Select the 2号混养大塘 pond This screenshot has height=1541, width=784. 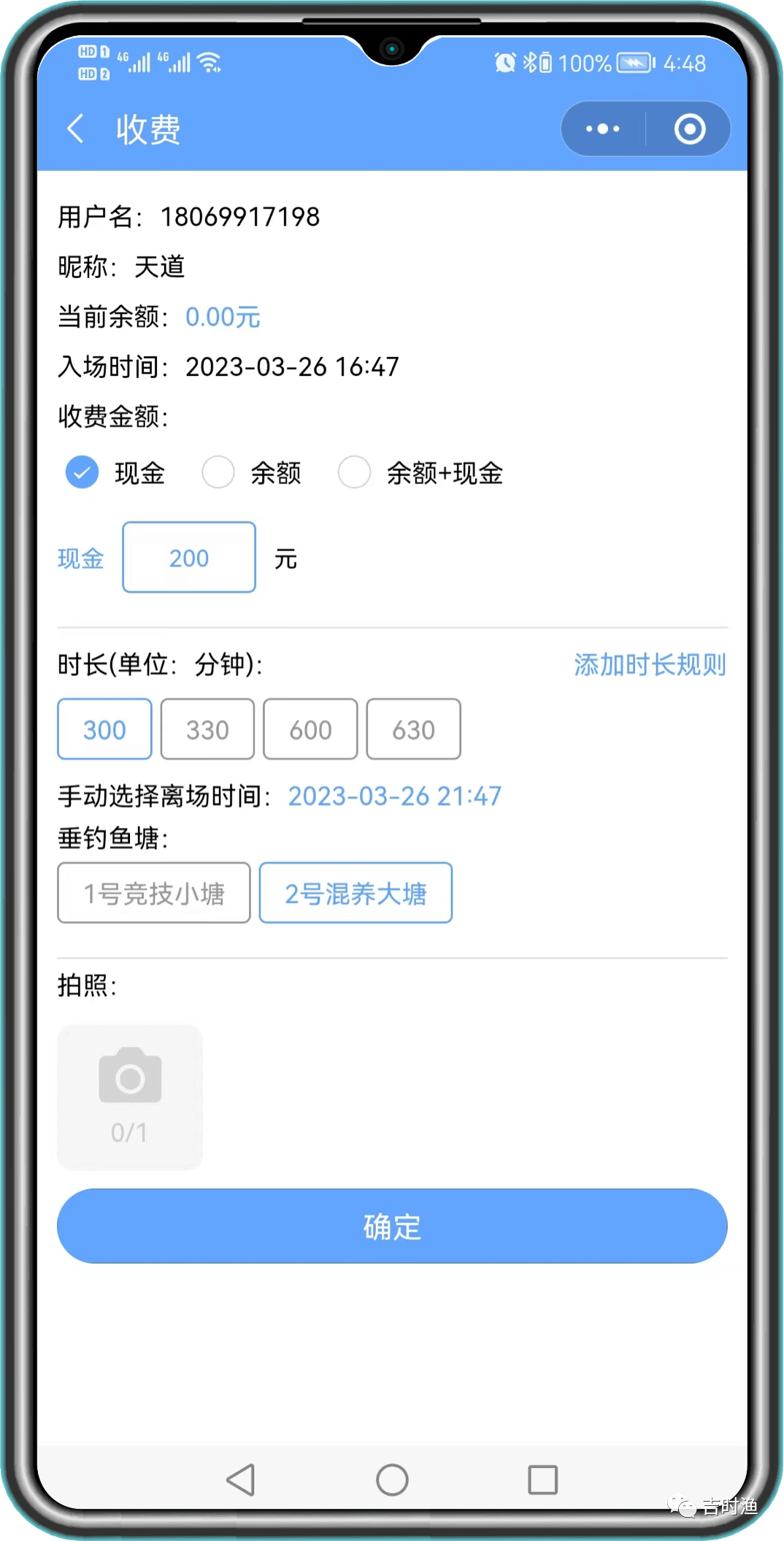(356, 893)
